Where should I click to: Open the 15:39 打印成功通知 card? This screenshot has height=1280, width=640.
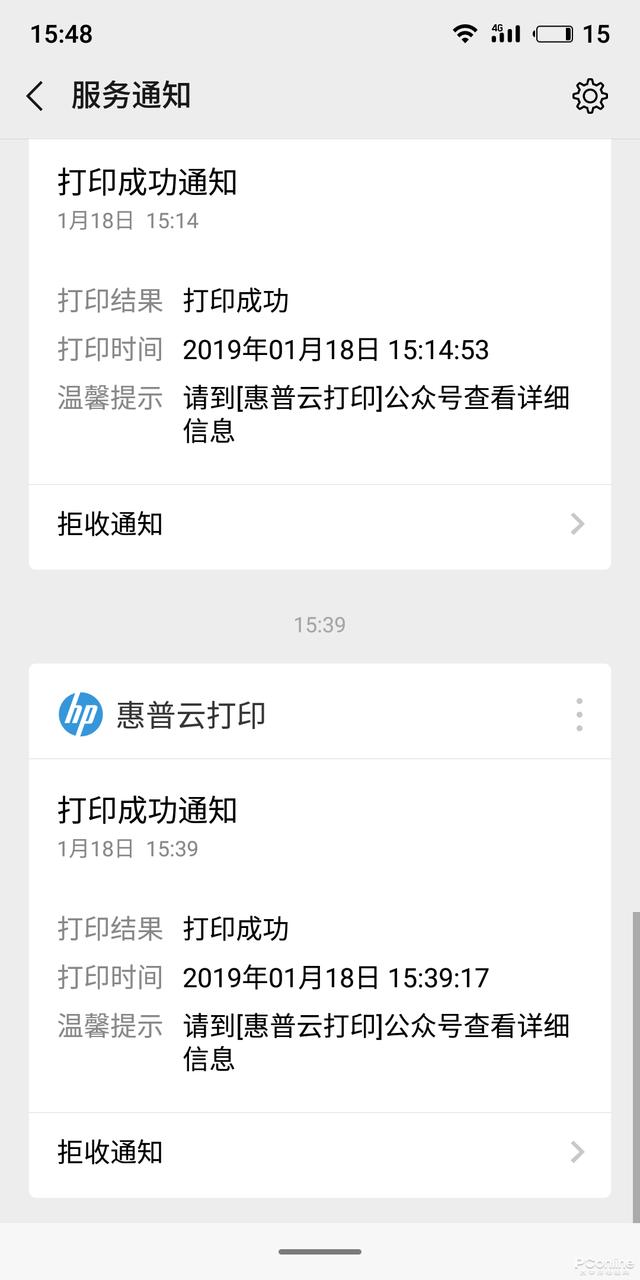coord(320,935)
